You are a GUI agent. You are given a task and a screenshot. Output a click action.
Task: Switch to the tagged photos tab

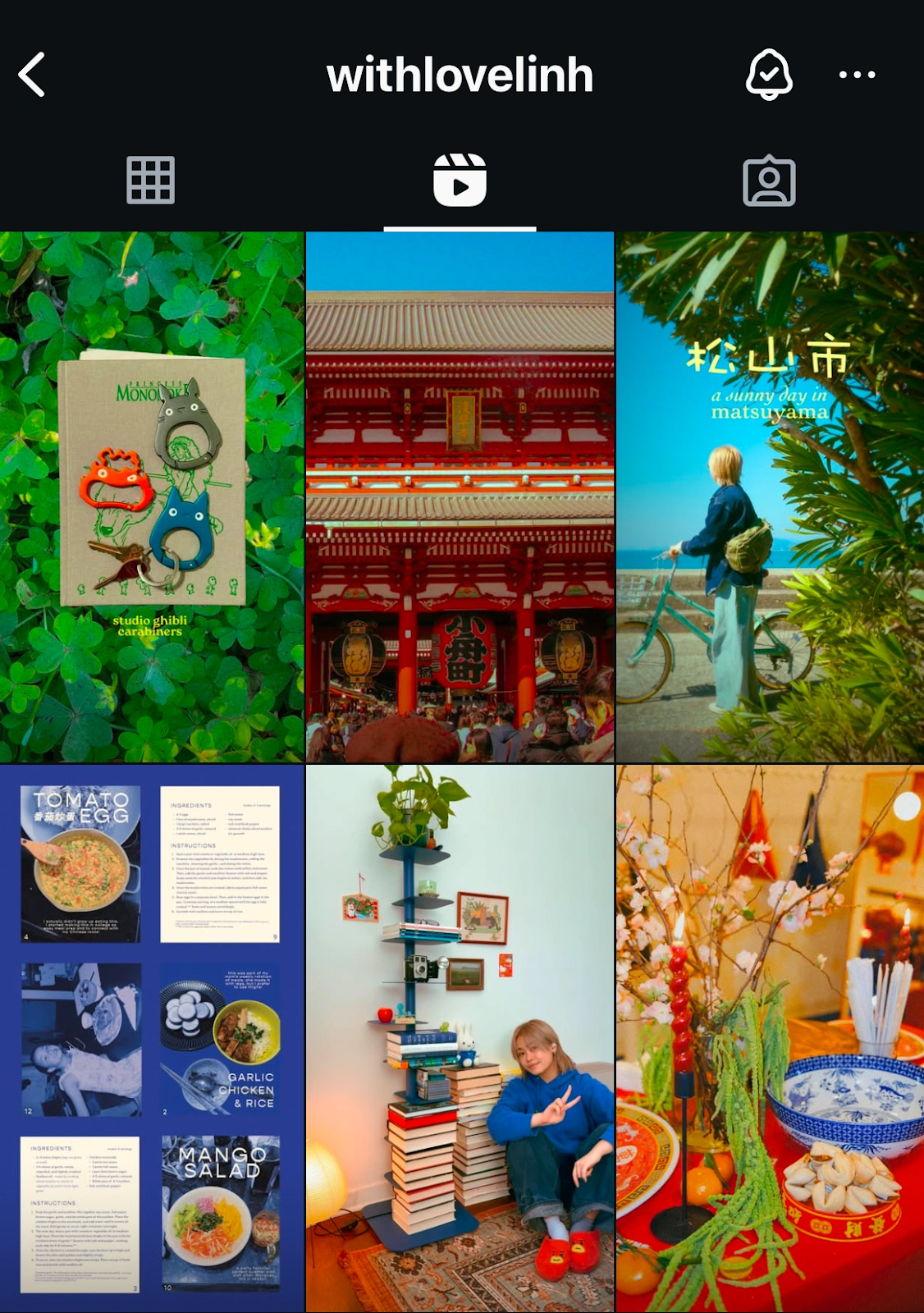(769, 181)
